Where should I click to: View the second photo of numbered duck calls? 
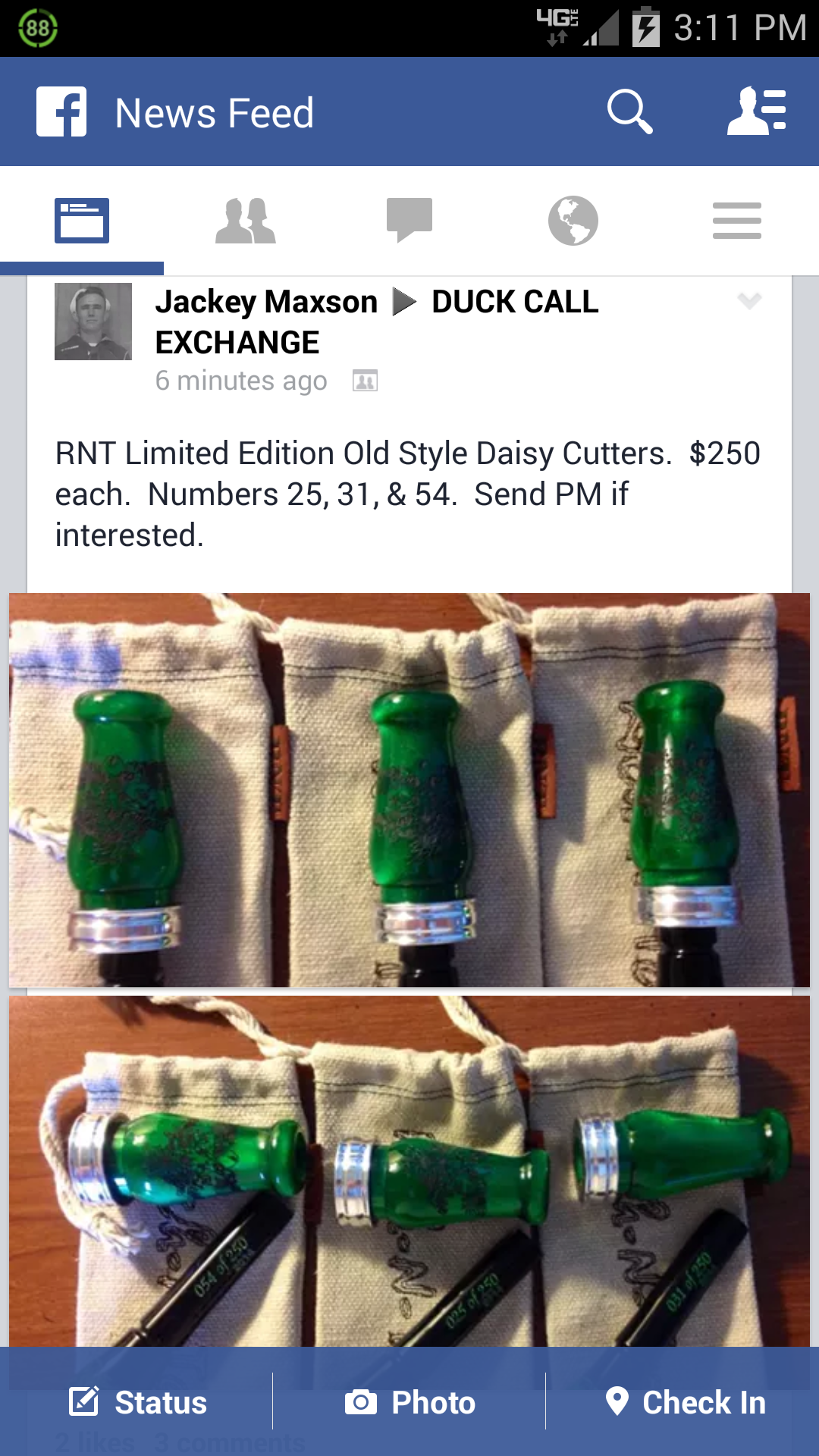(409, 1172)
